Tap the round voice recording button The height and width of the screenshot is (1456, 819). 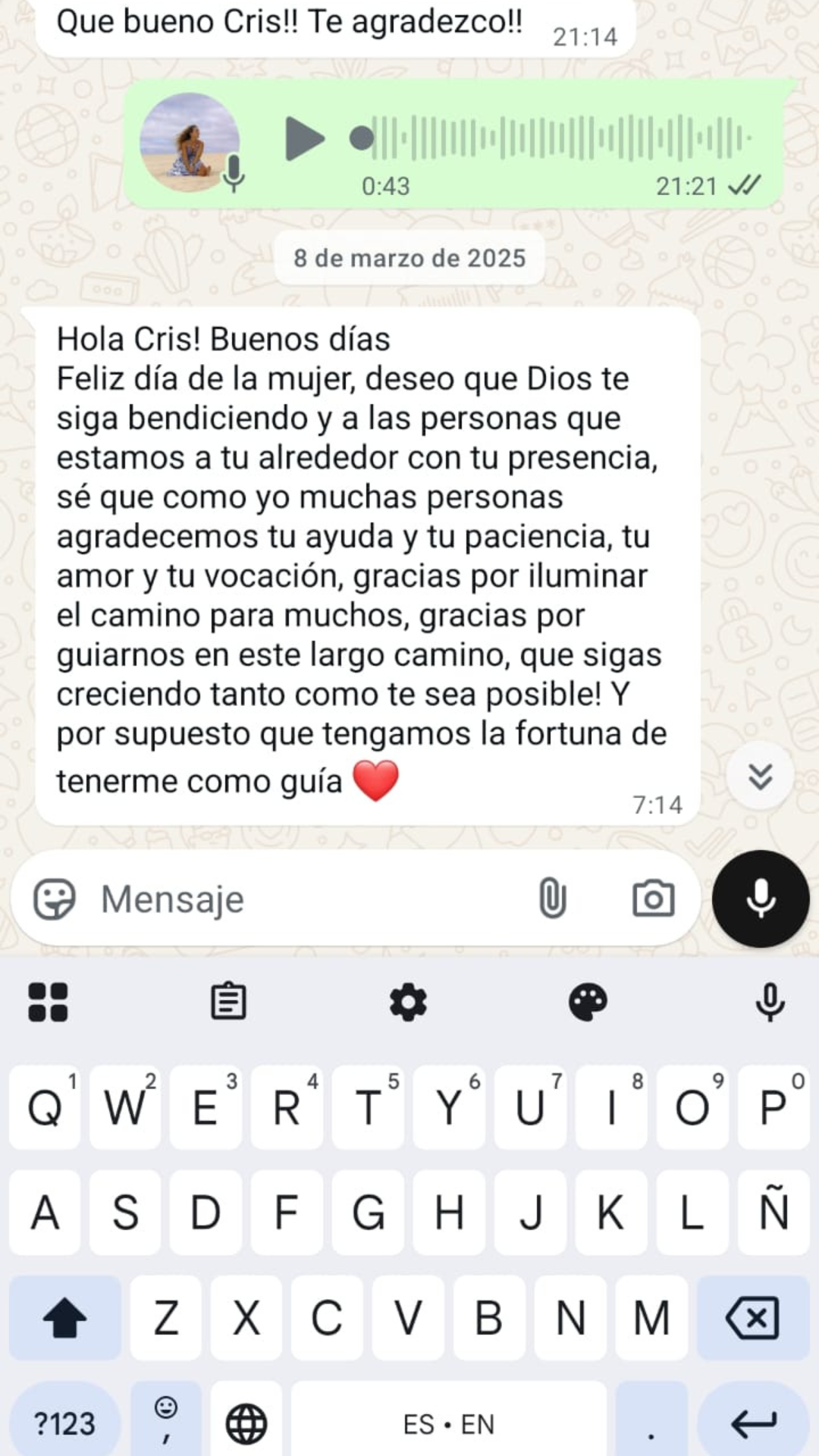761,899
